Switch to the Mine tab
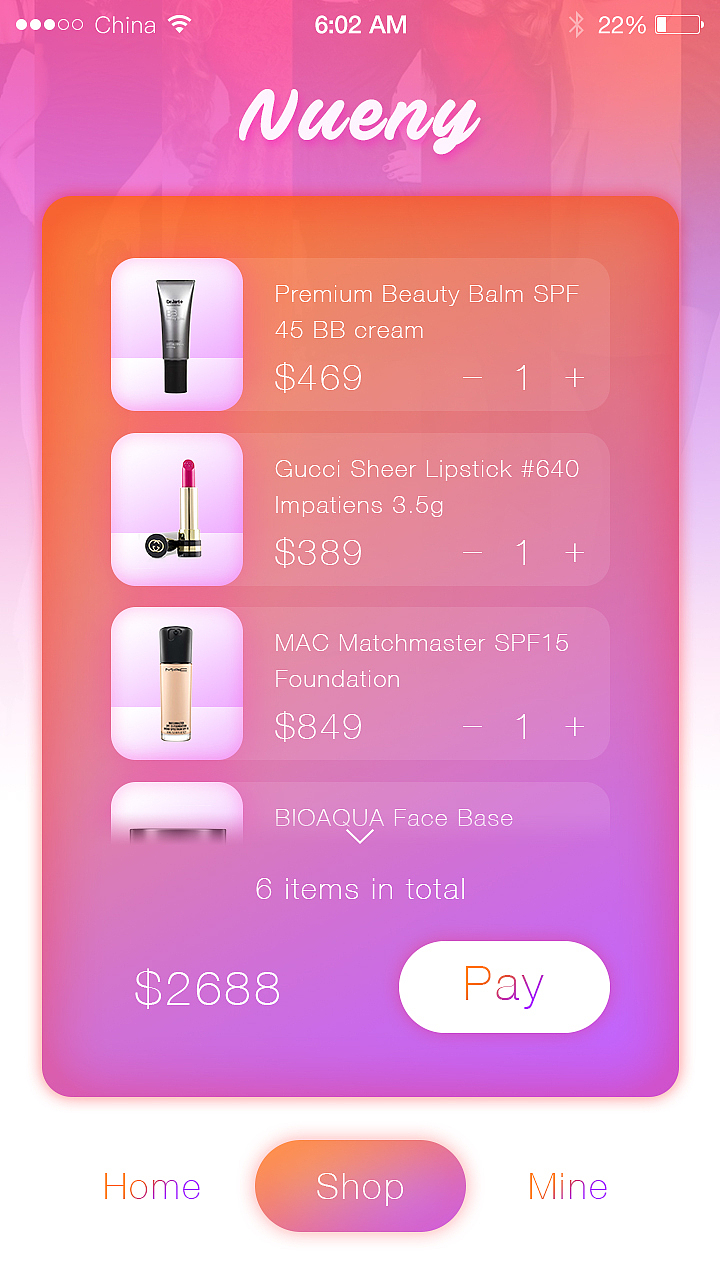720x1280 pixels. [x=567, y=1187]
